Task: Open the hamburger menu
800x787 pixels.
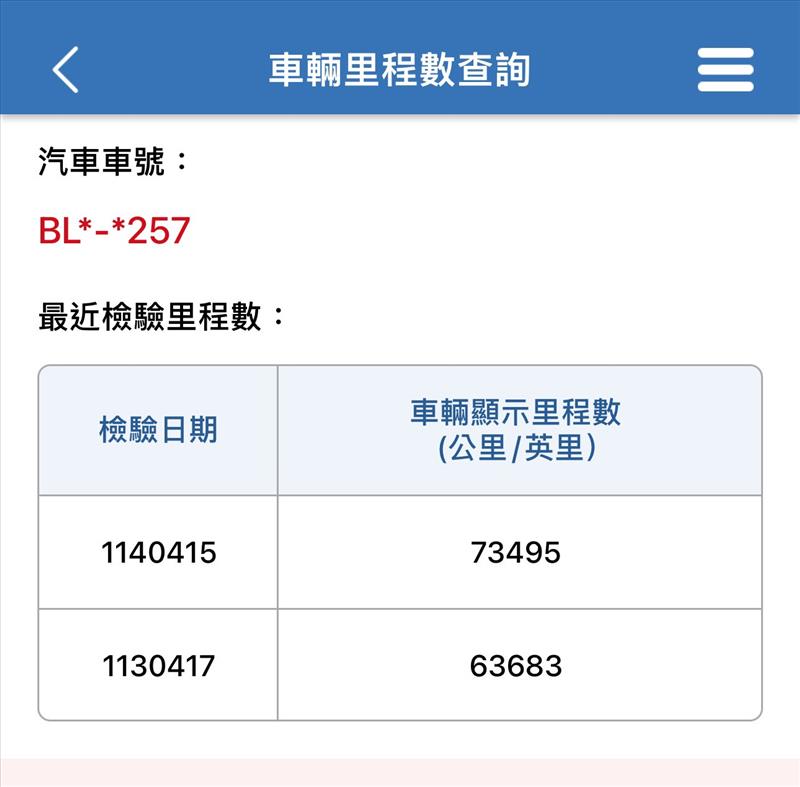Action: (725, 70)
